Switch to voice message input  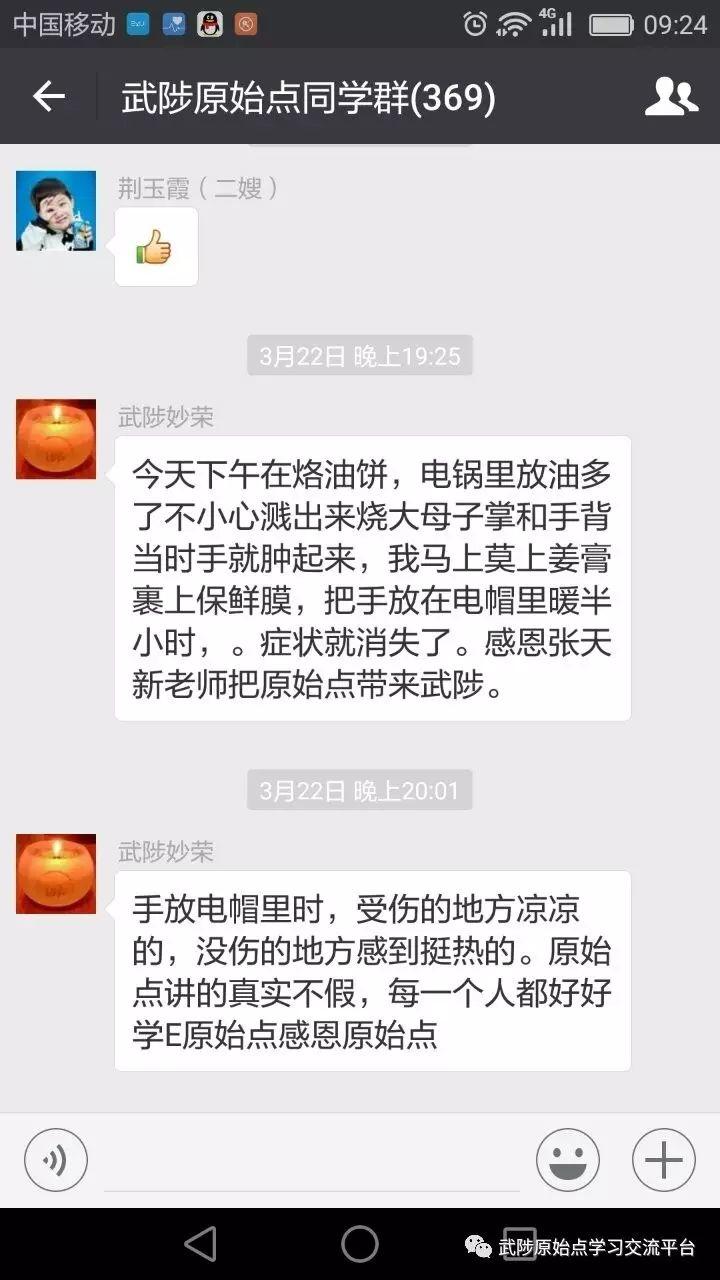(56, 1160)
